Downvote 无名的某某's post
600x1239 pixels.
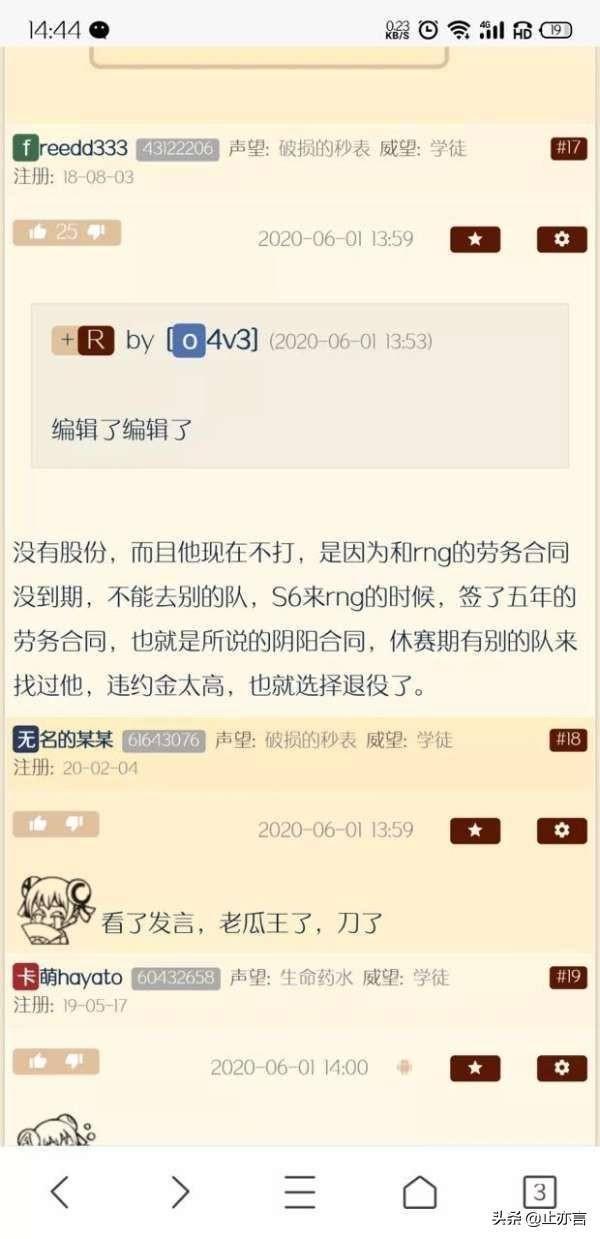tap(74, 823)
